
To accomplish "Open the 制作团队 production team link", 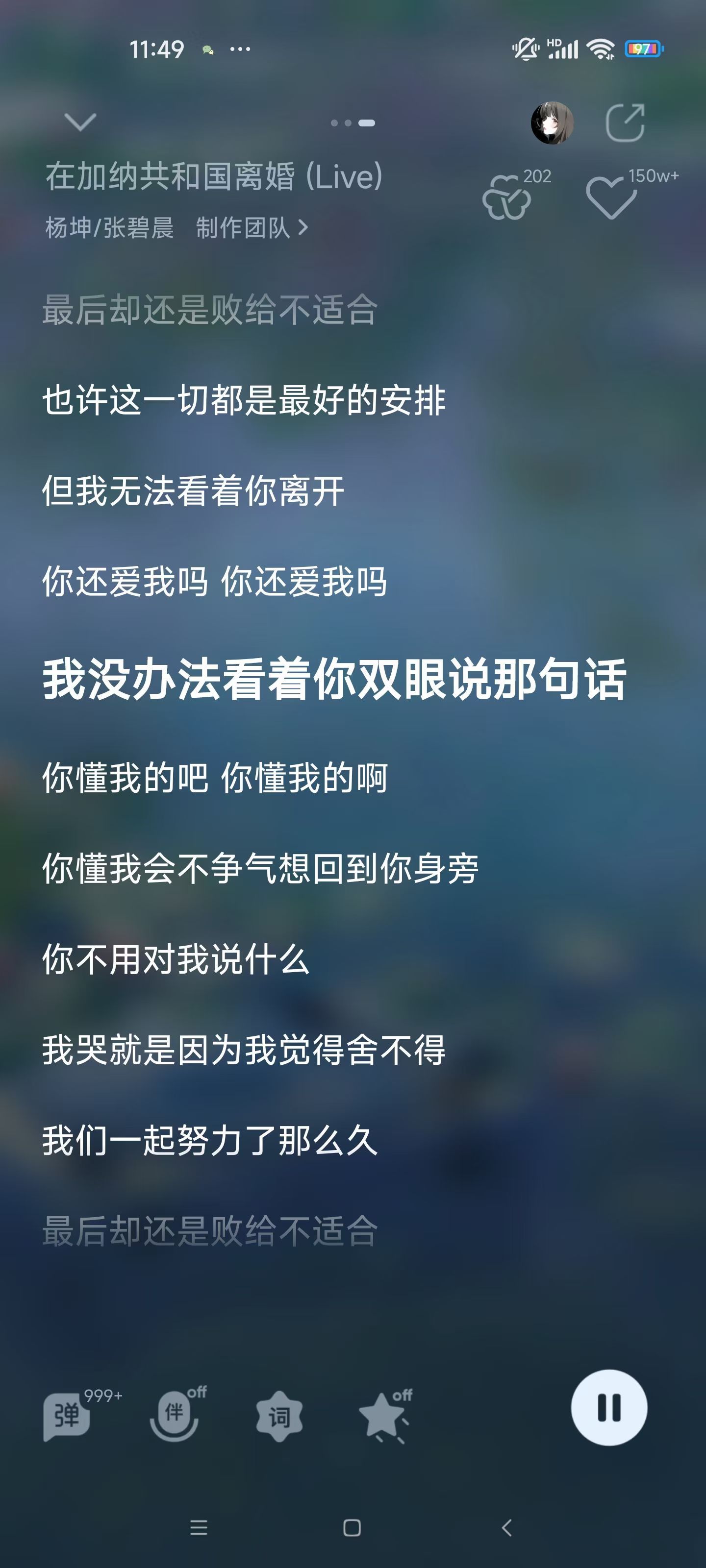I will click(x=252, y=228).
